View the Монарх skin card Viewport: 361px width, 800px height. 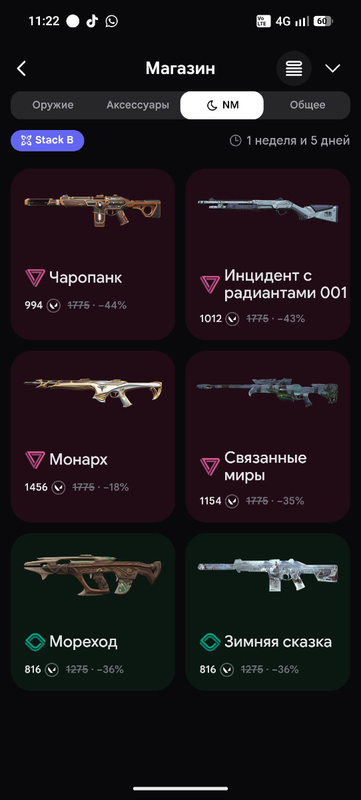pos(93,436)
